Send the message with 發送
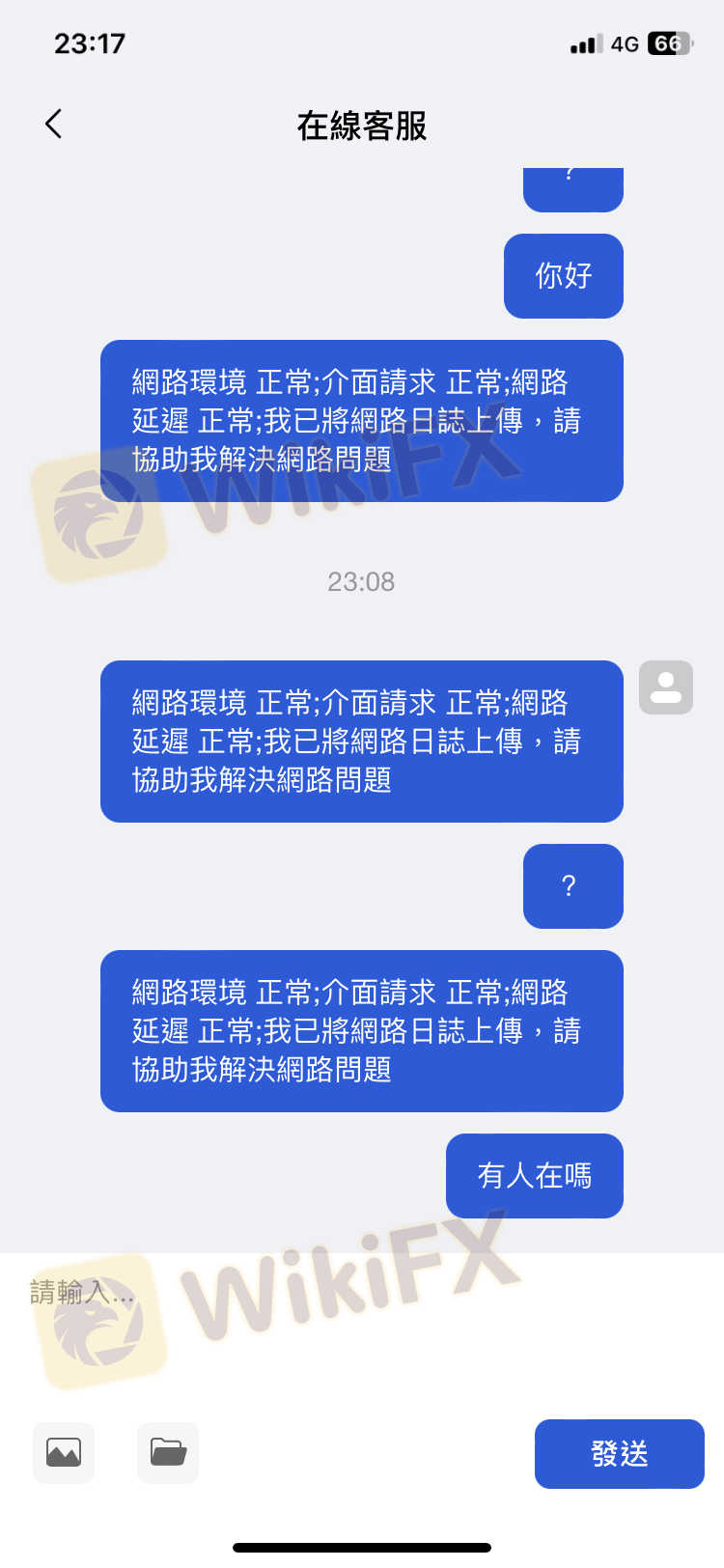Screen dimensions: 724x1568 [619, 1453]
